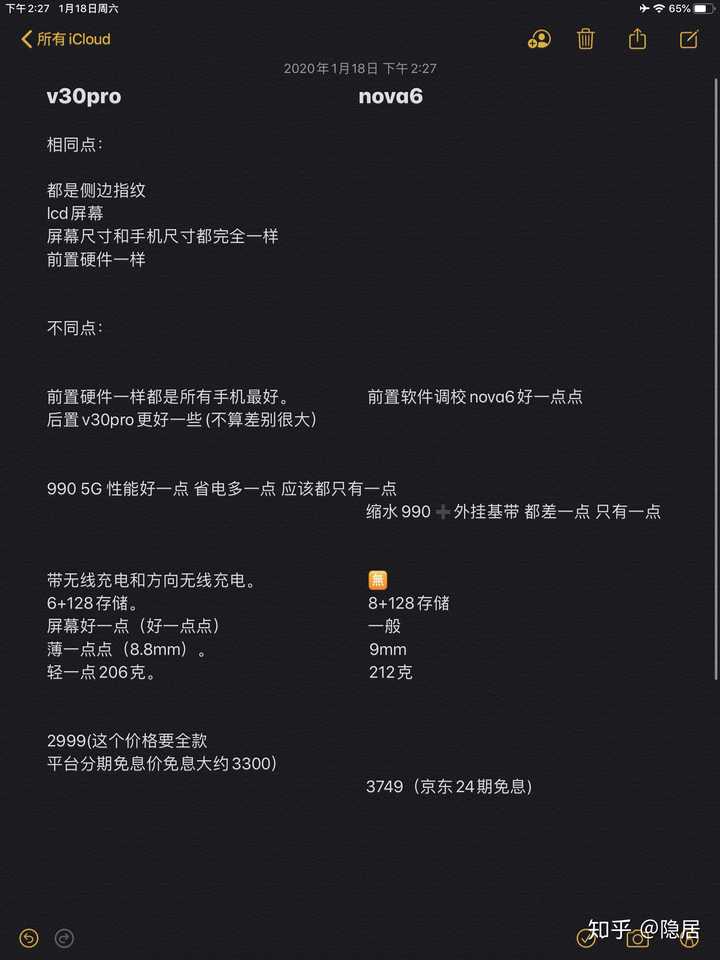Redo the last edit
720x960 pixels.
click(64, 938)
